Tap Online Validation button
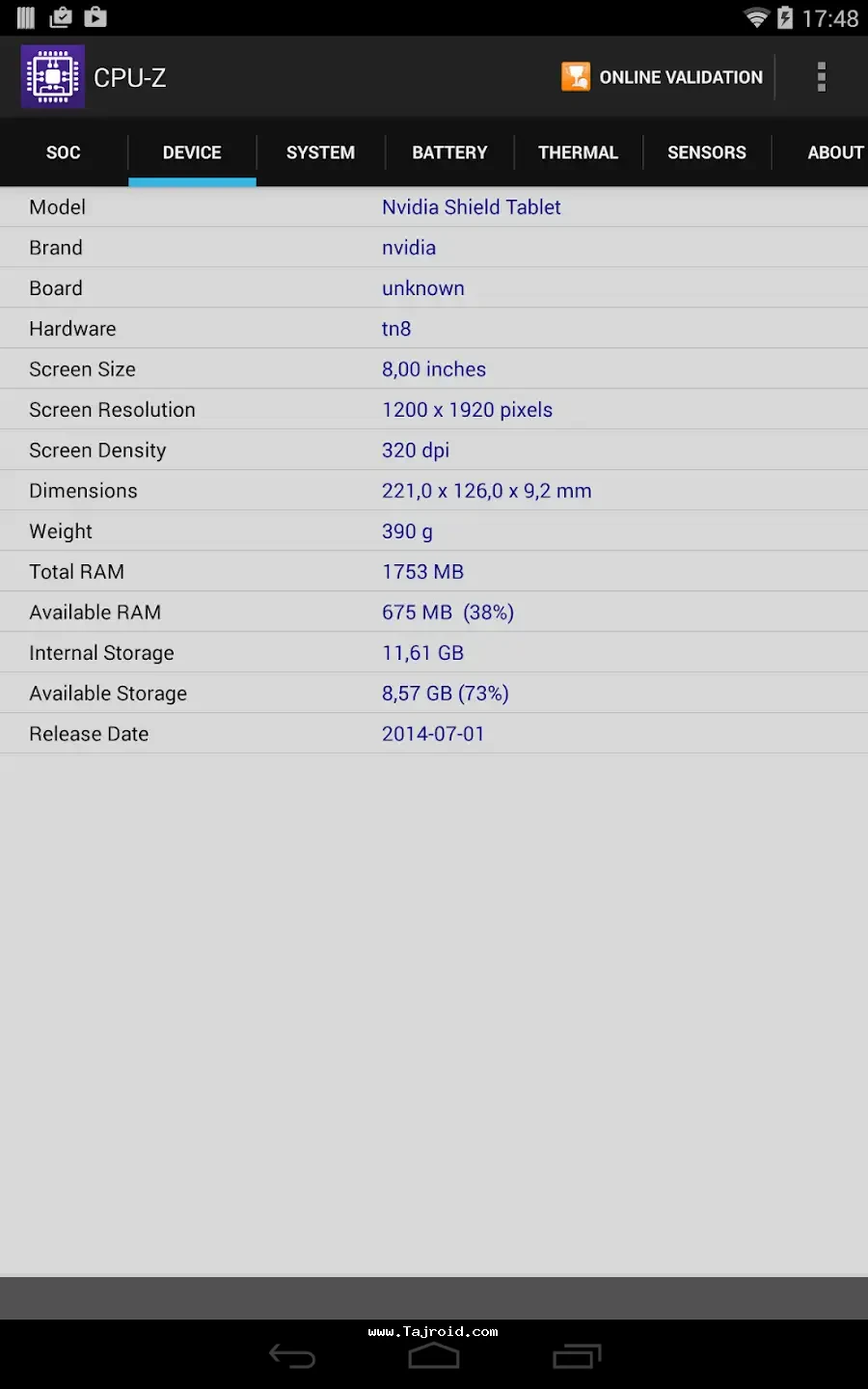The image size is (868, 1389). tap(664, 77)
